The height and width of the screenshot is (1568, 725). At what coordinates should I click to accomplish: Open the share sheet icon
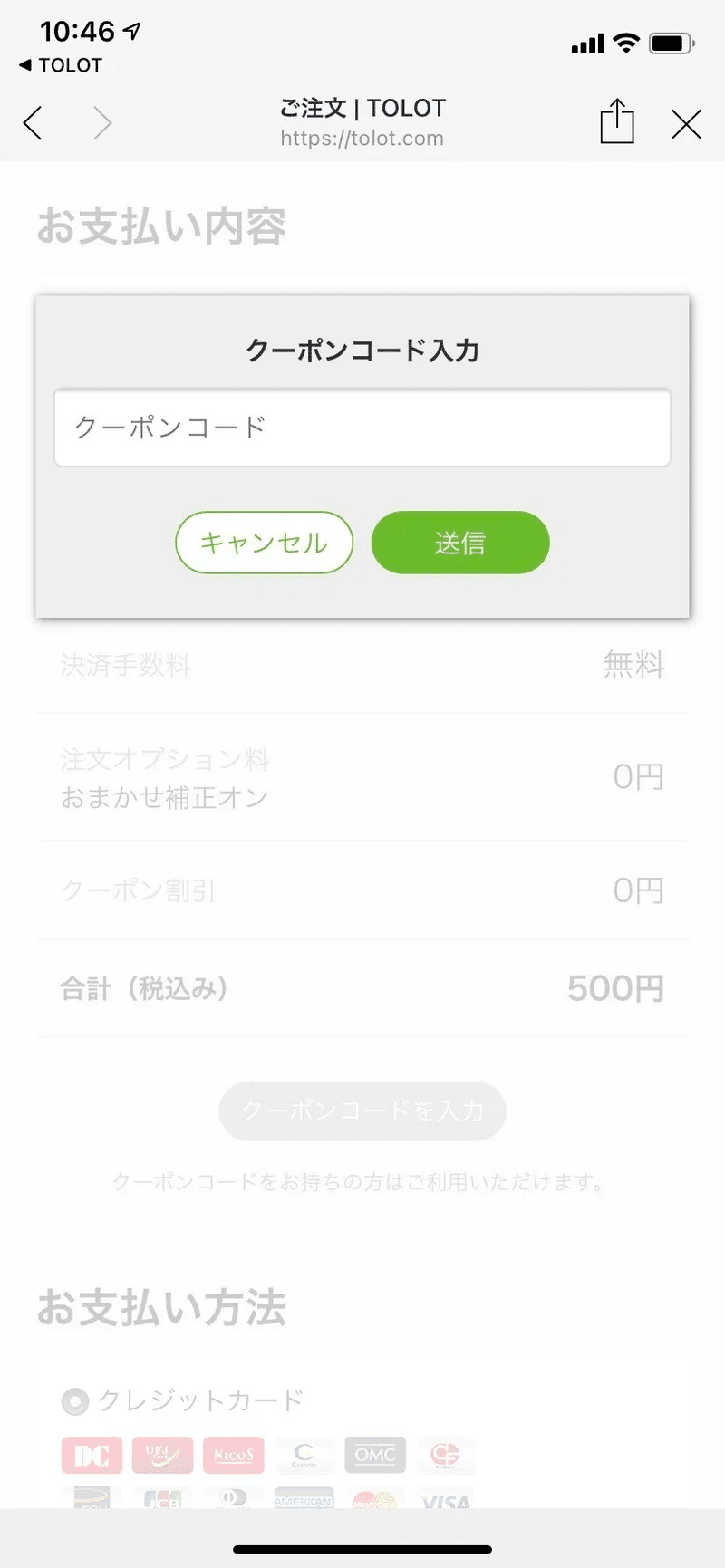[617, 120]
